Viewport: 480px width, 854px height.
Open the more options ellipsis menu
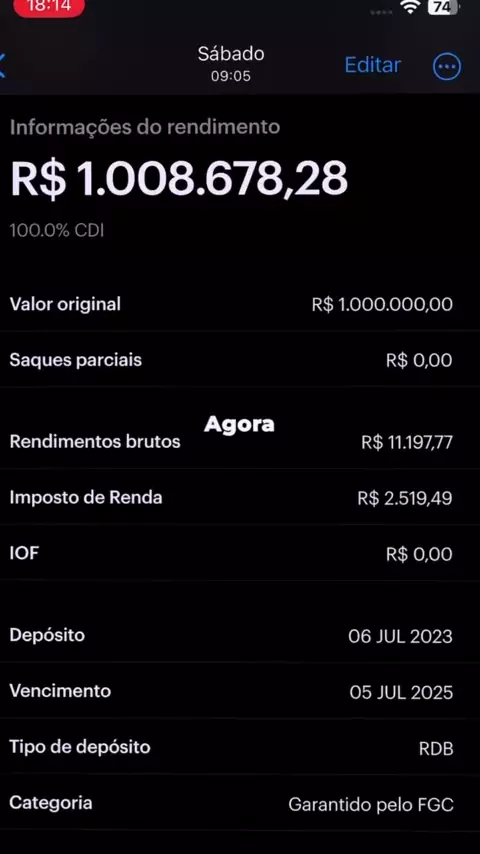click(447, 66)
